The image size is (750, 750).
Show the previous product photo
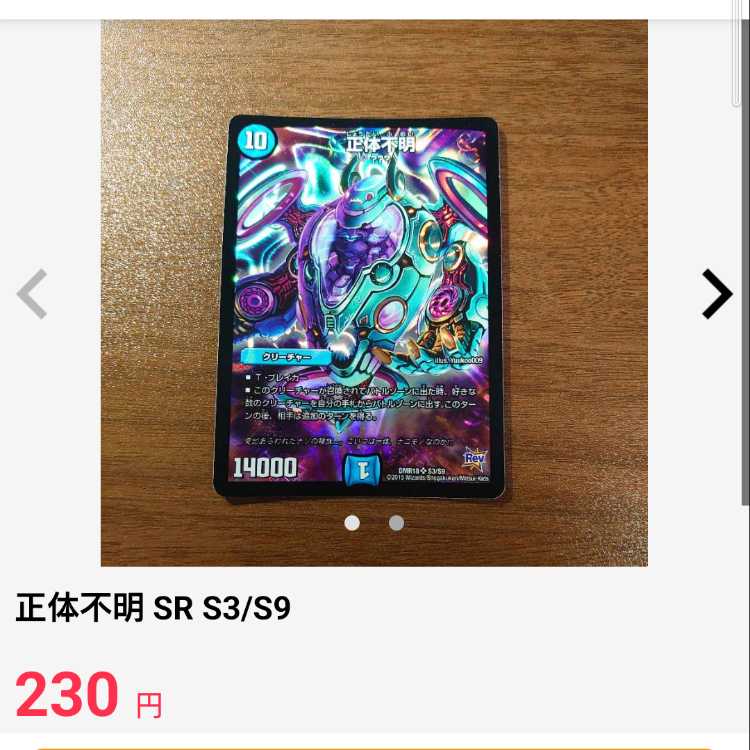click(32, 294)
